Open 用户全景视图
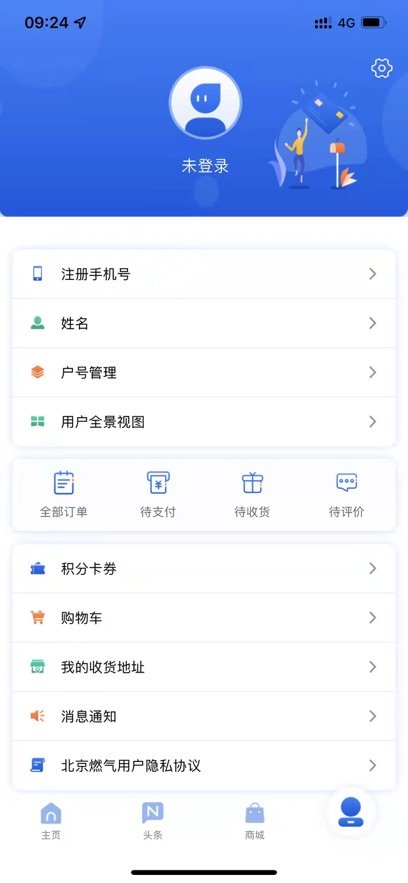The height and width of the screenshot is (883, 408). click(x=204, y=422)
